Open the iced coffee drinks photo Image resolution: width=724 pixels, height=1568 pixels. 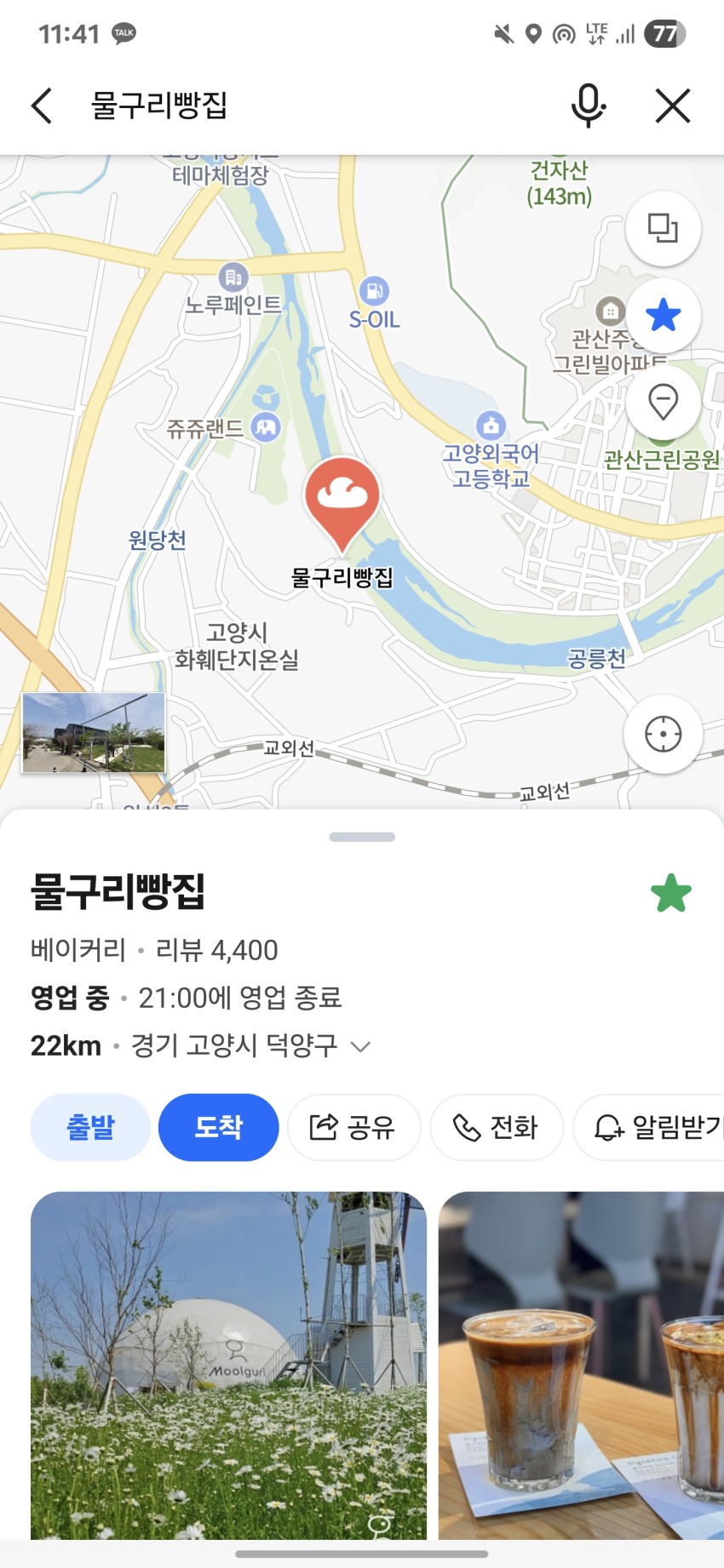(x=581, y=1365)
